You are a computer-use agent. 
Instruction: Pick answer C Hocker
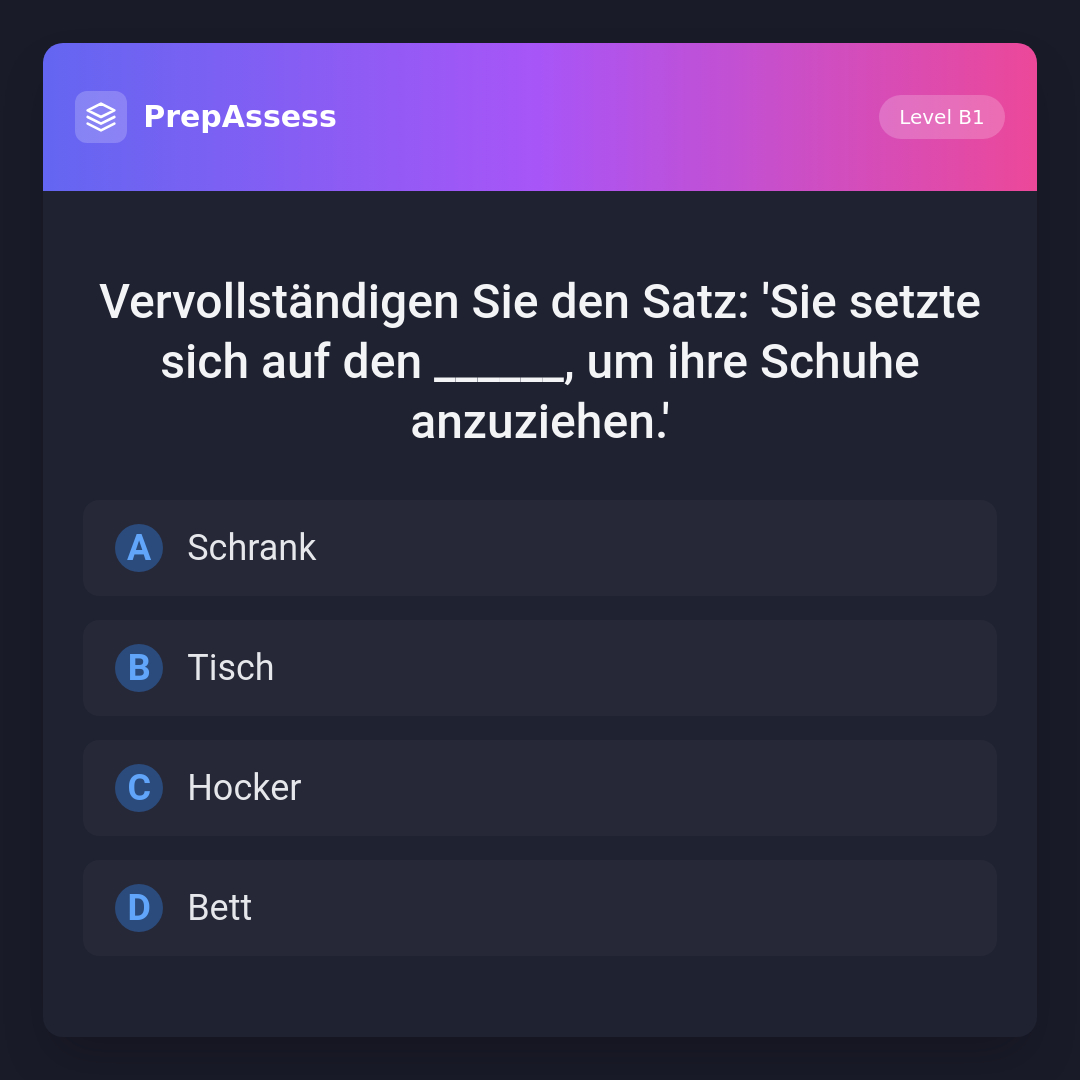pyautogui.click(x=539, y=788)
